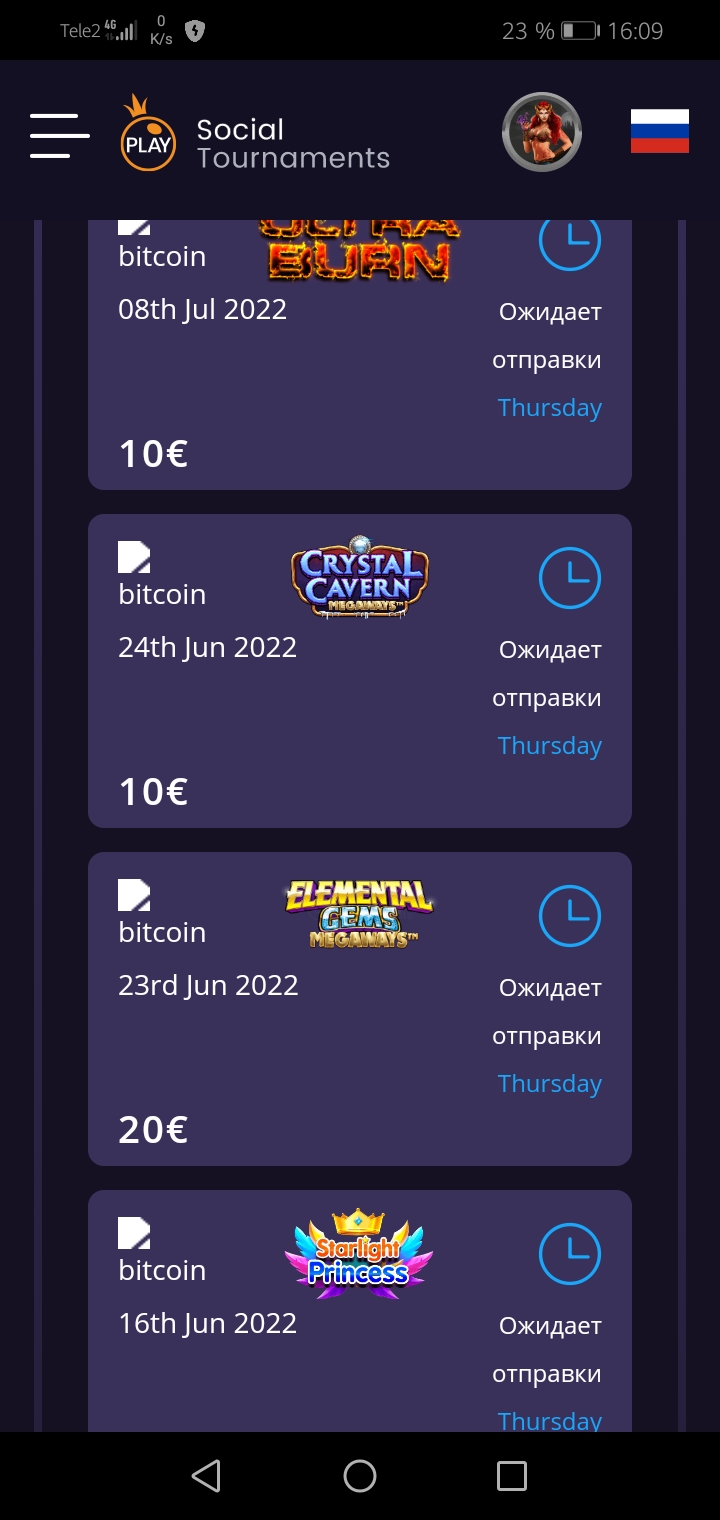
Task: Open the user profile avatar
Action: [541, 132]
